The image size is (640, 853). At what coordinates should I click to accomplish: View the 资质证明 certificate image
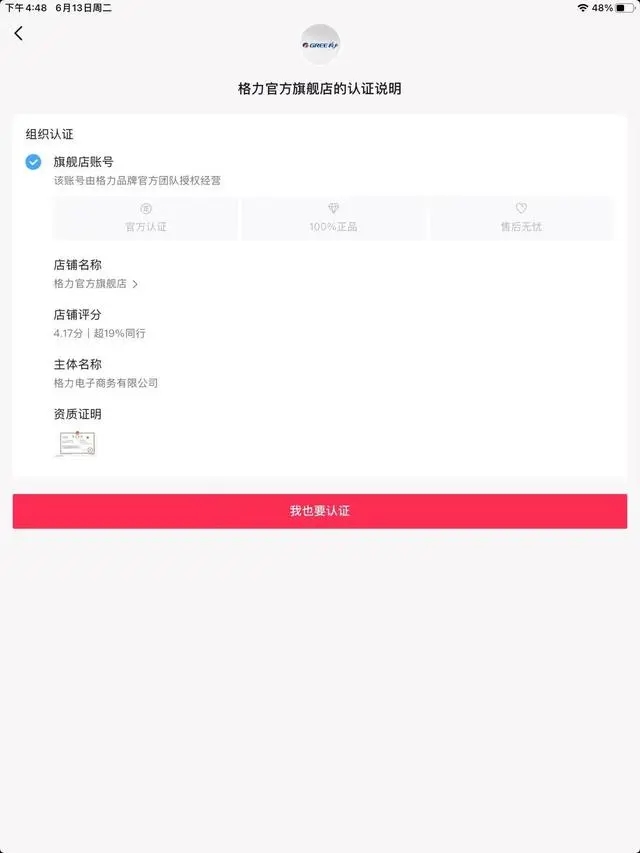pos(75,443)
